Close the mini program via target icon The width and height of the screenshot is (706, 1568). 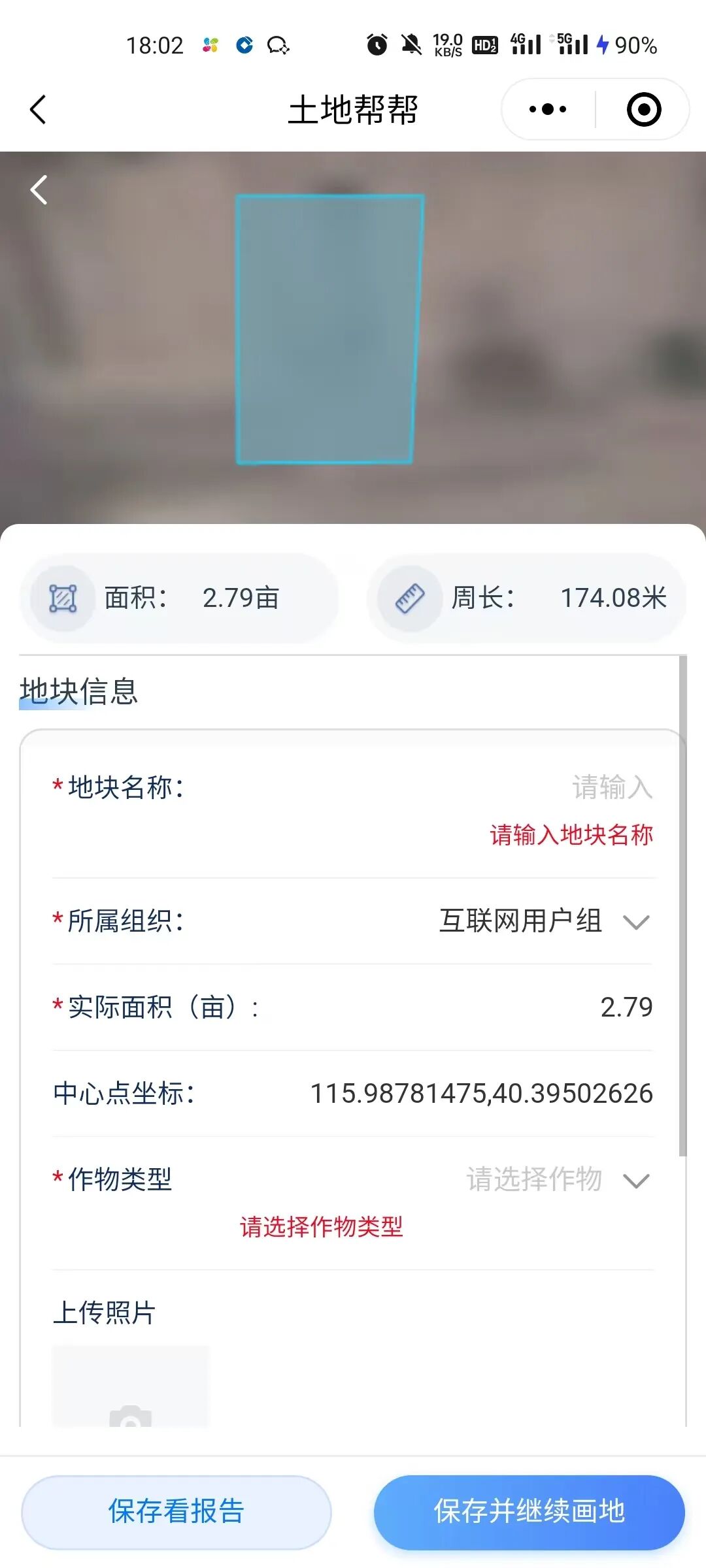[643, 109]
